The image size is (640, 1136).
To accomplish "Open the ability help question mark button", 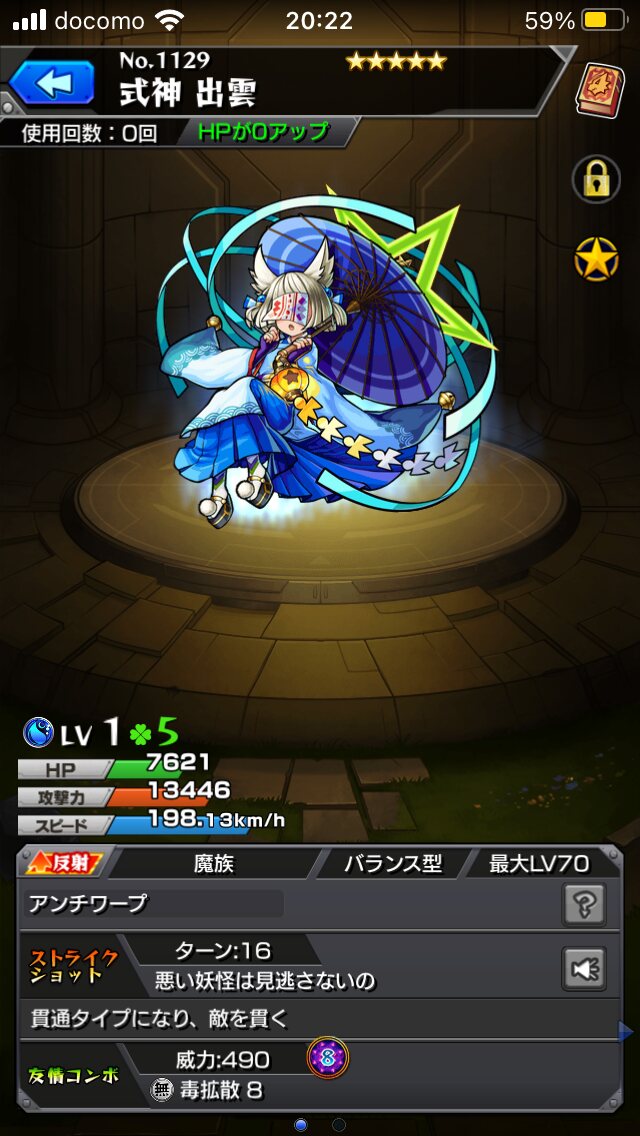I will (584, 904).
